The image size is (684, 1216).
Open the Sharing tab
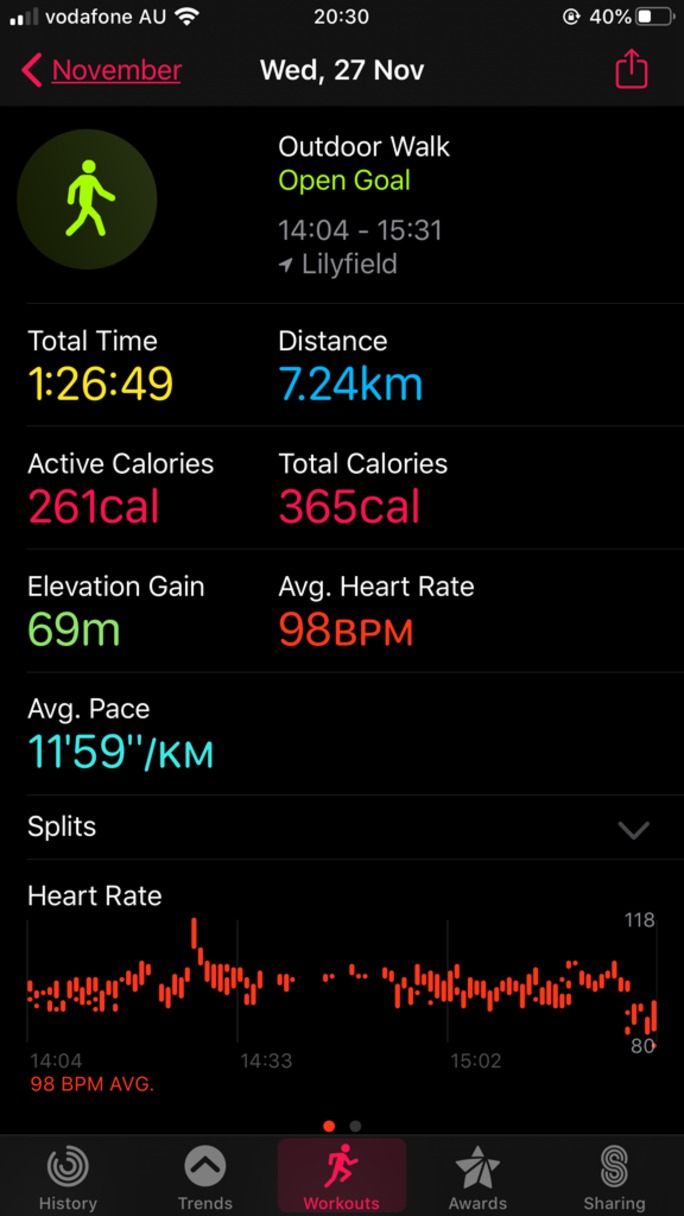click(x=614, y=1179)
